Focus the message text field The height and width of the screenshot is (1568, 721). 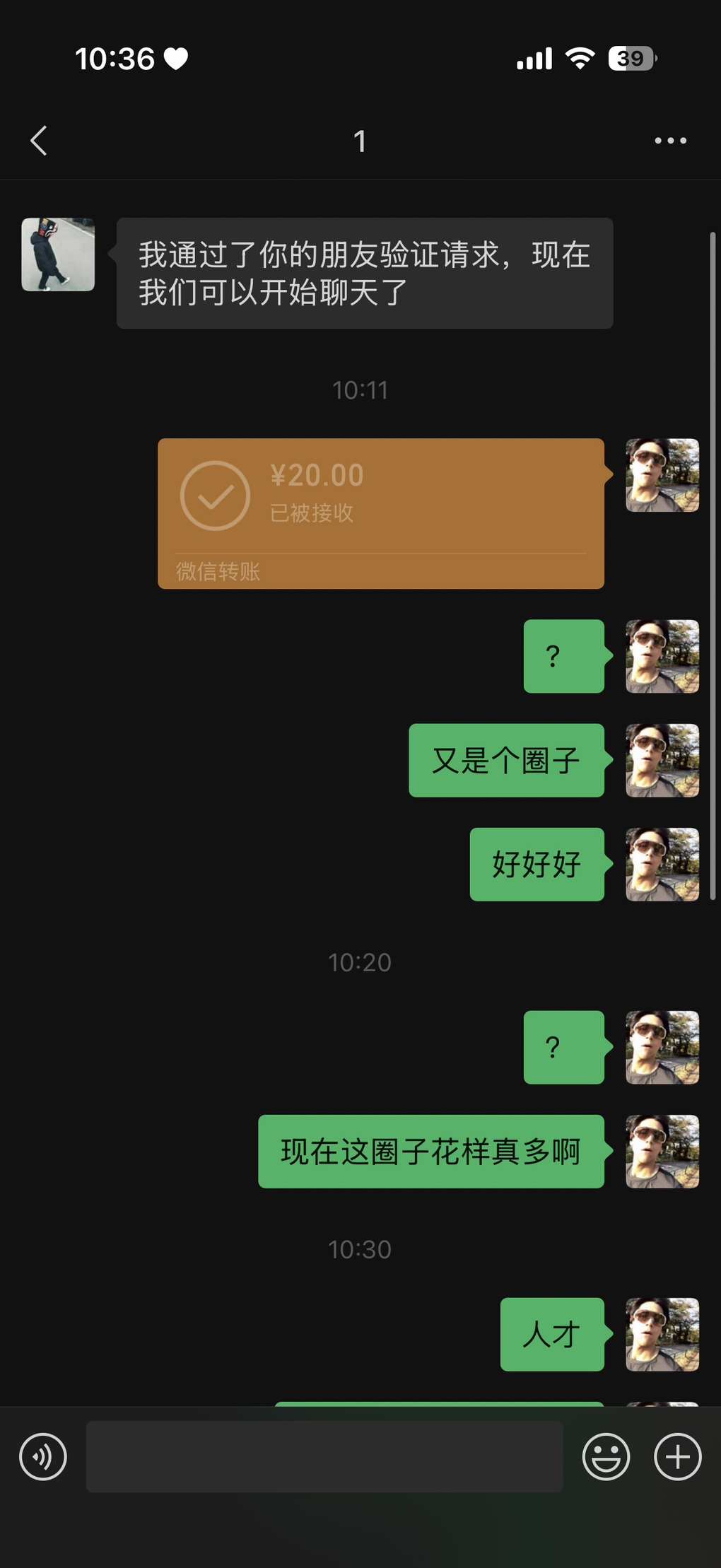click(324, 1456)
